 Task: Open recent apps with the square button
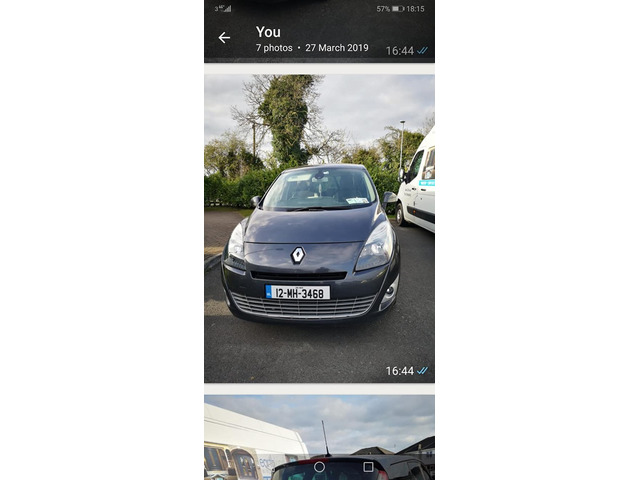[368, 467]
